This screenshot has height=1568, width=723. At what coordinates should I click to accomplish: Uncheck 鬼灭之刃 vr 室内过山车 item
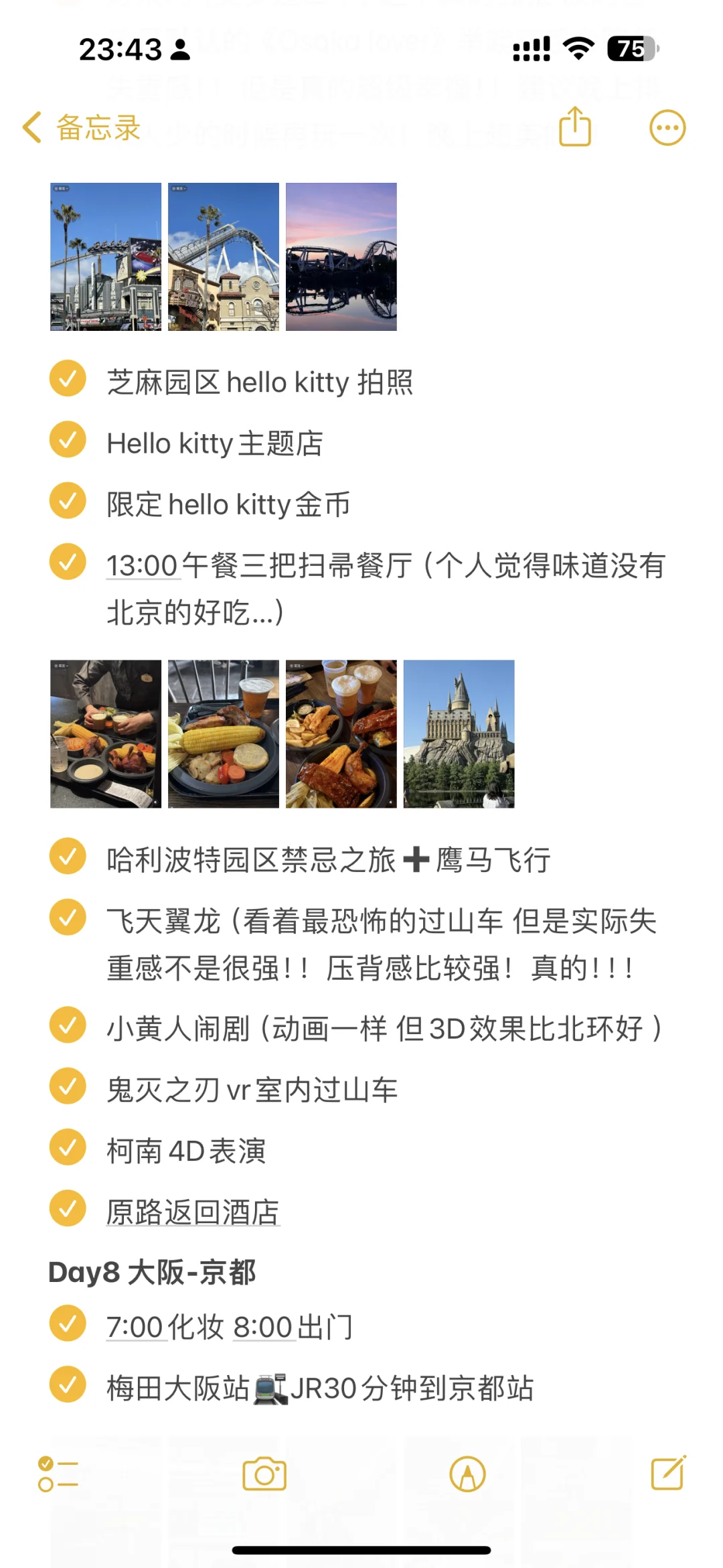pyautogui.click(x=68, y=1086)
